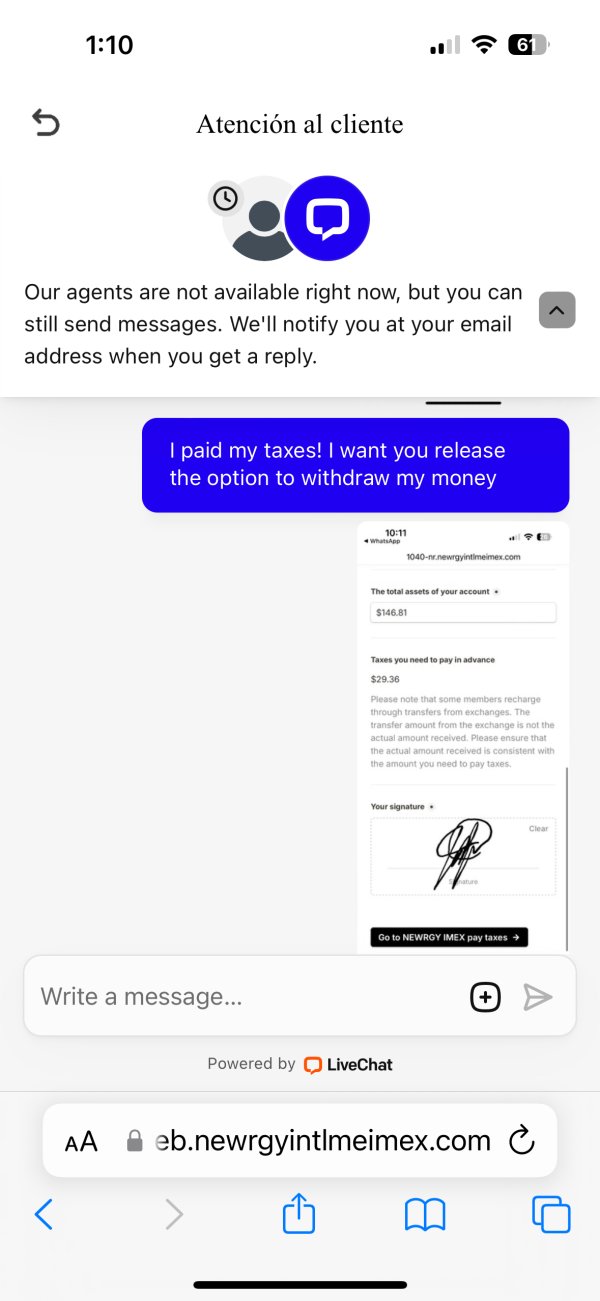
Task: Focus the Write a message field
Action: (x=245, y=996)
